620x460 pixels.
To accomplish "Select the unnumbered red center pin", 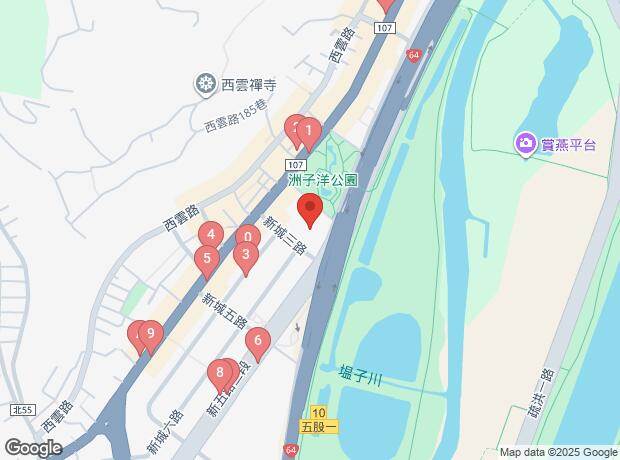I will click(310, 210).
